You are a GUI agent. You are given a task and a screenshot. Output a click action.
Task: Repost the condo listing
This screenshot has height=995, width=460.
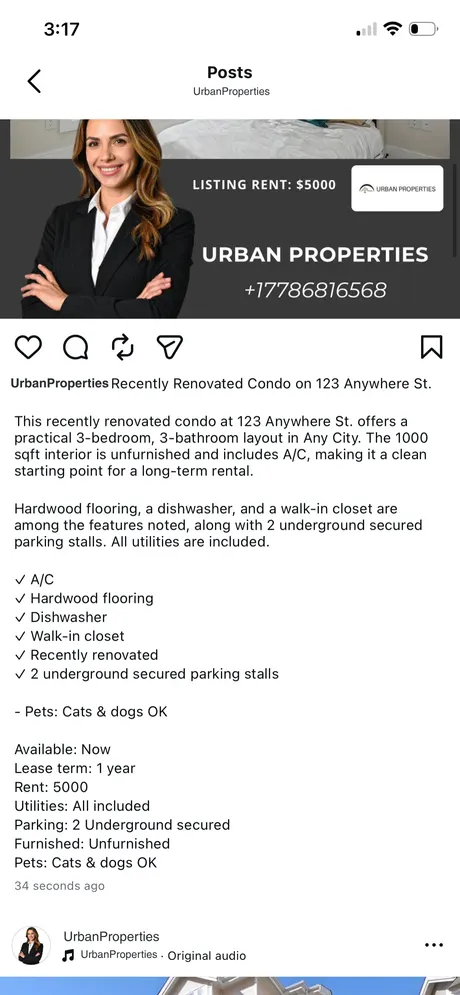coord(122,346)
